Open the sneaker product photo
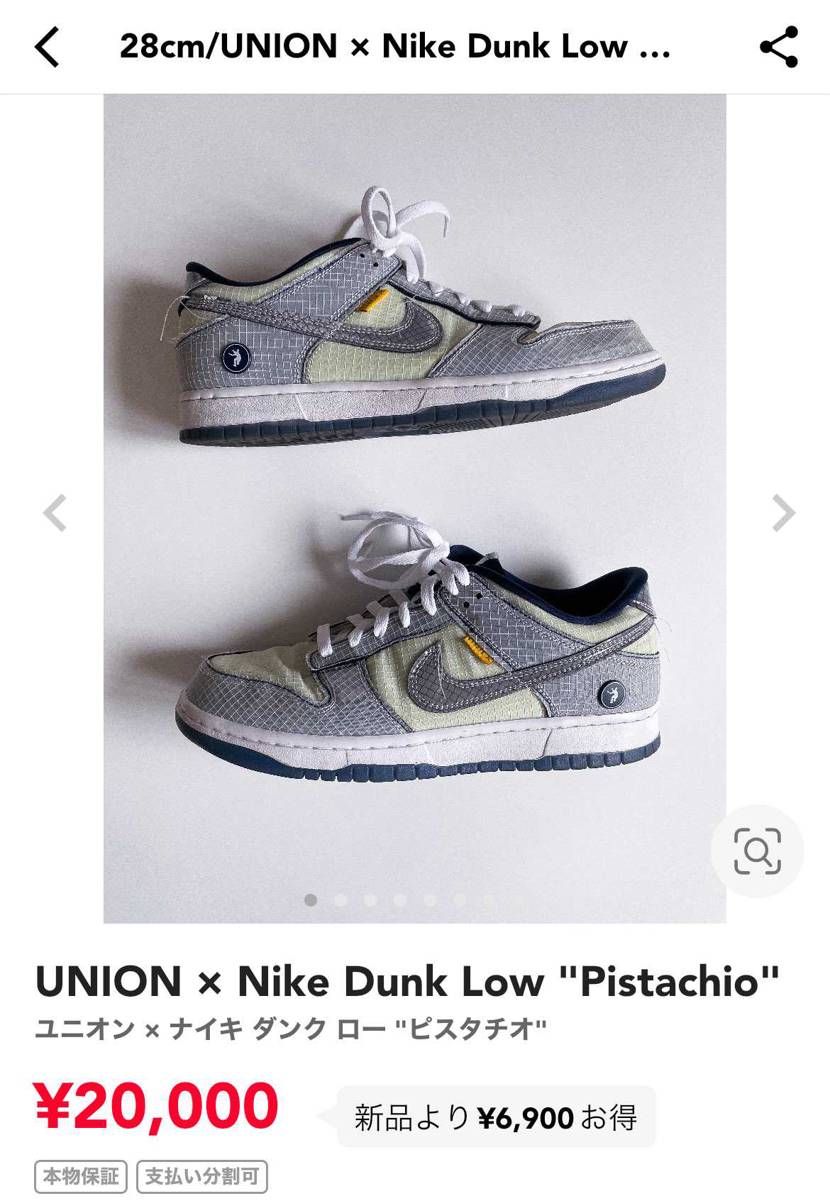Viewport: 830px width, 1201px height. [x=415, y=508]
